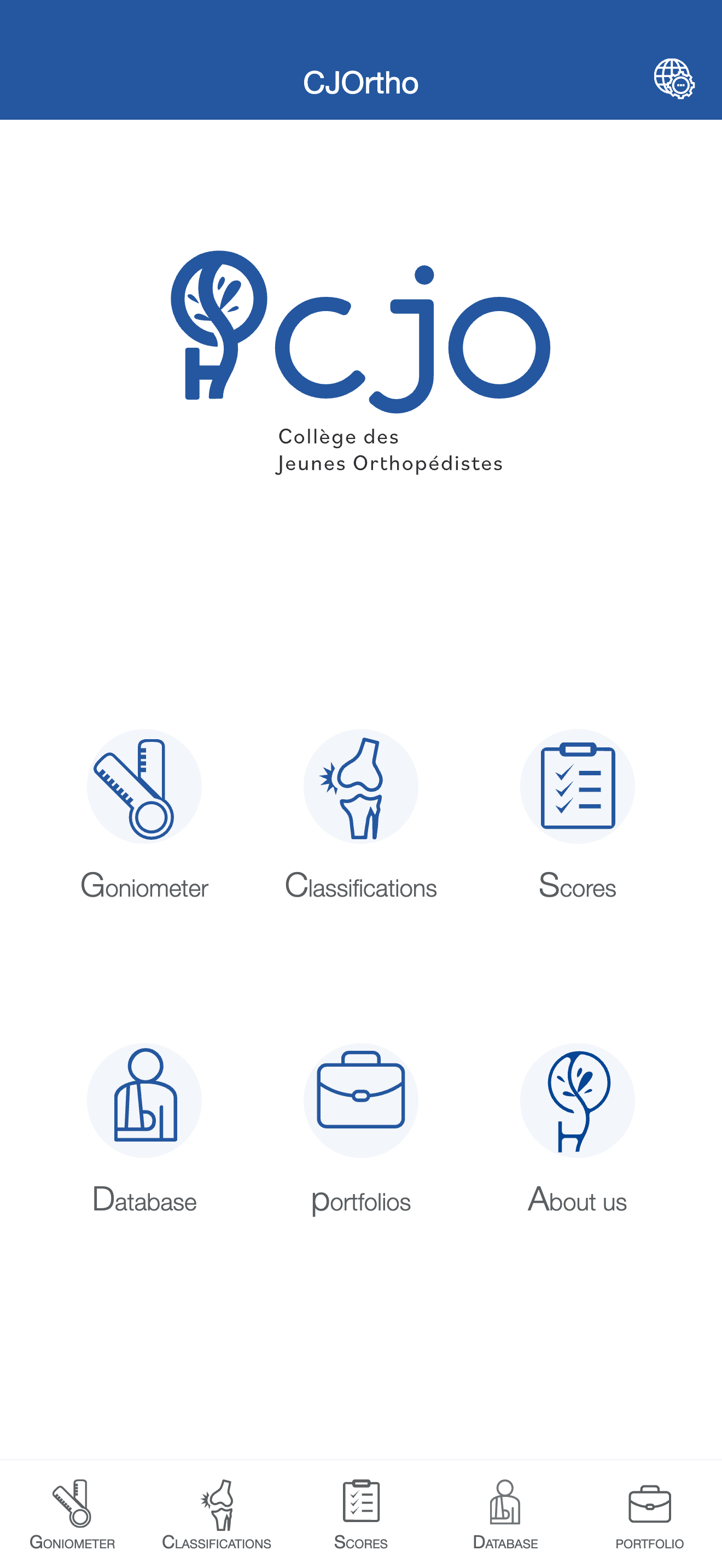Click the Classifications text label
This screenshot has height=1568, width=722.
pos(362,887)
